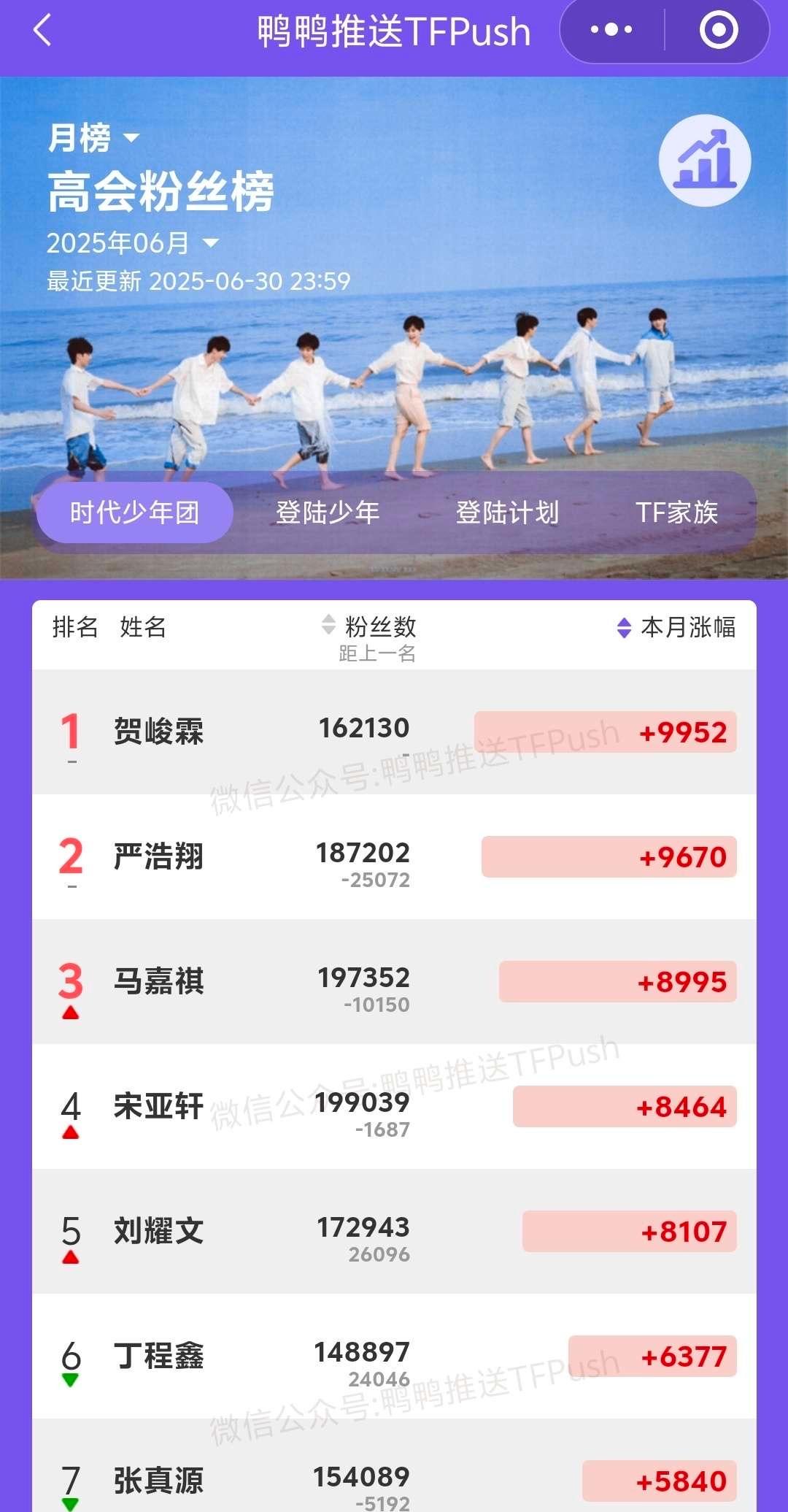Select the 时代少年团 tab
Viewport: 788px width, 1512px height.
(135, 513)
